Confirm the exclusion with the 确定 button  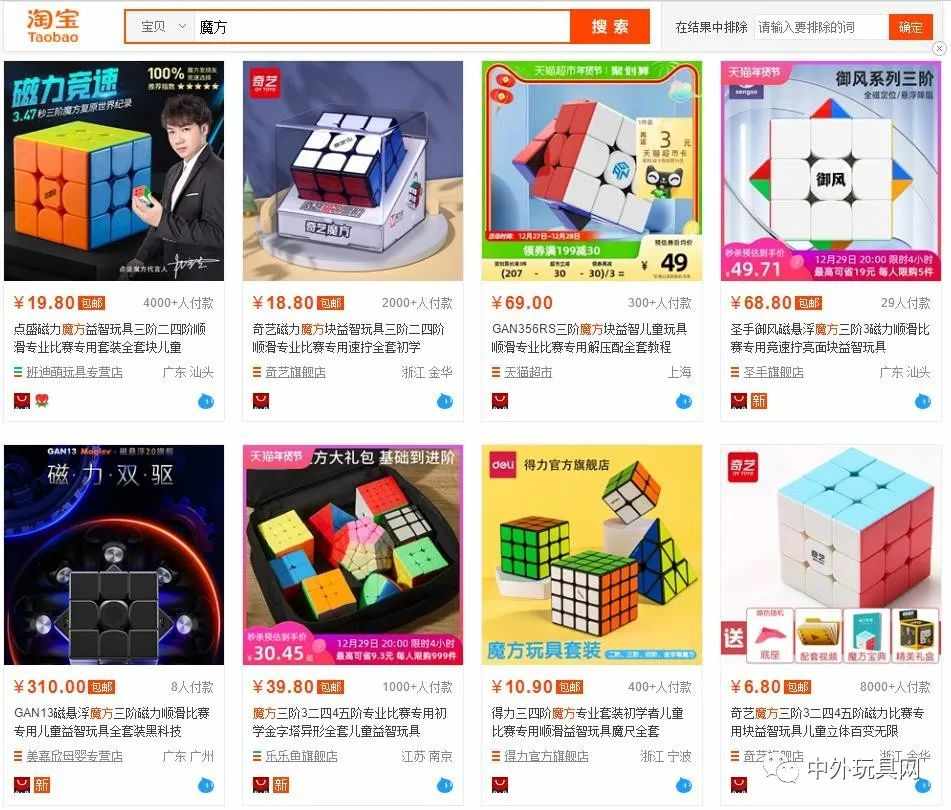910,27
